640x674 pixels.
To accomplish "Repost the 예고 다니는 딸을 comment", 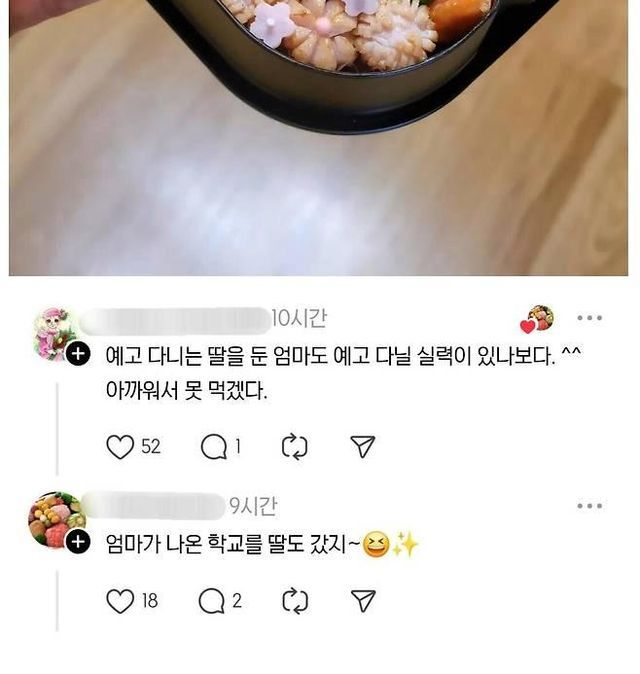I will 294,447.
